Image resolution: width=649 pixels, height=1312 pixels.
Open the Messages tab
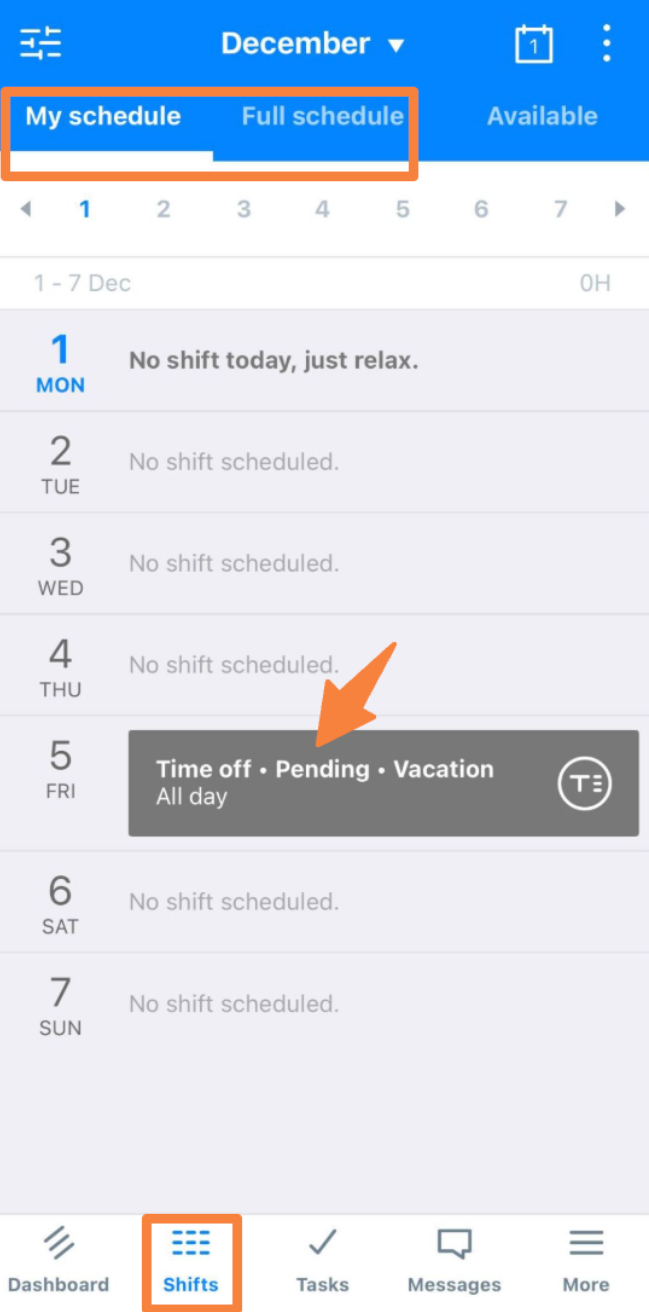pyautogui.click(x=454, y=1262)
